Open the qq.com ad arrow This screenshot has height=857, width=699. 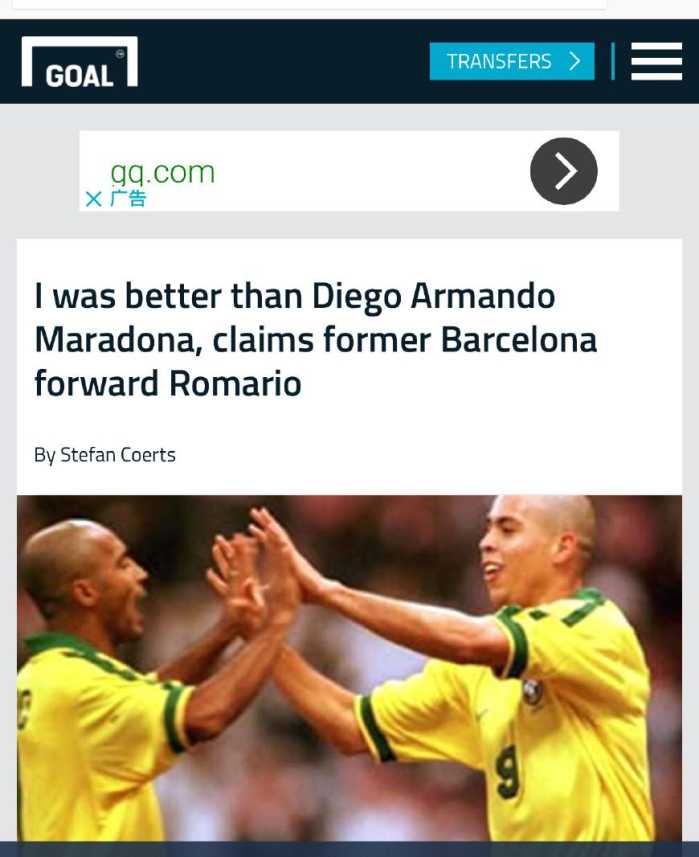point(563,171)
